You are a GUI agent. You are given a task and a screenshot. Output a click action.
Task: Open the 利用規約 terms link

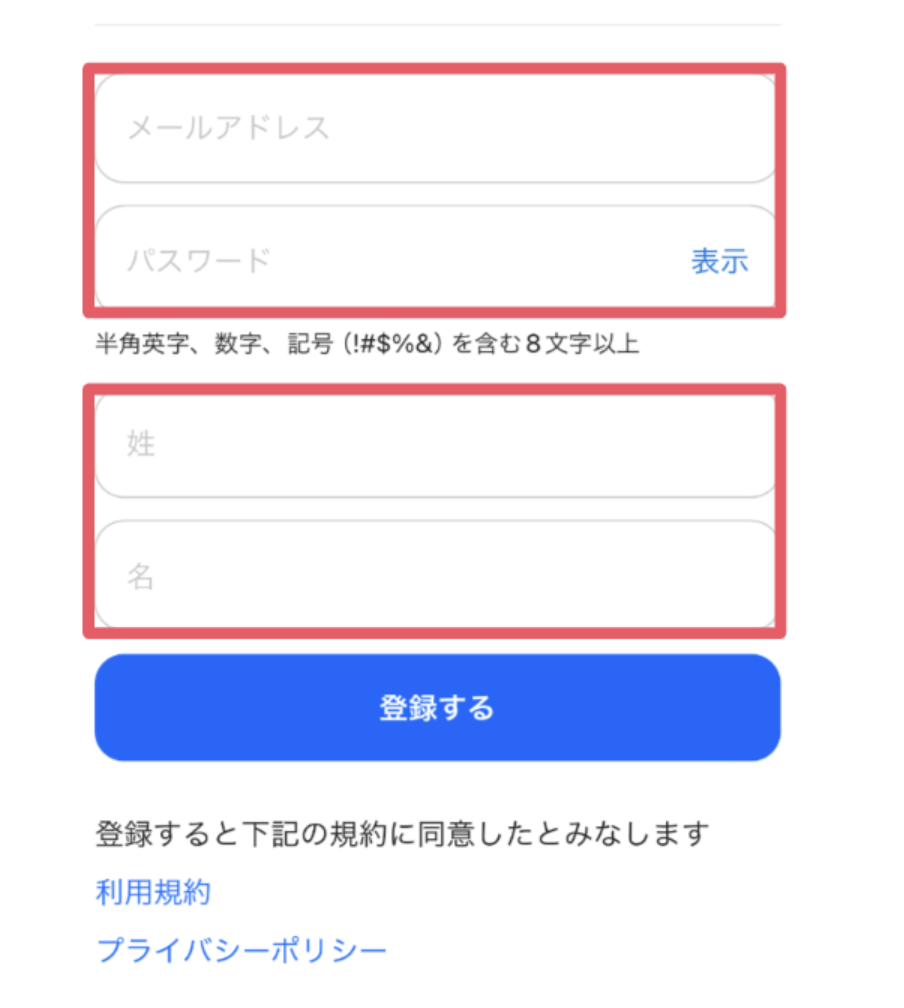(153, 892)
